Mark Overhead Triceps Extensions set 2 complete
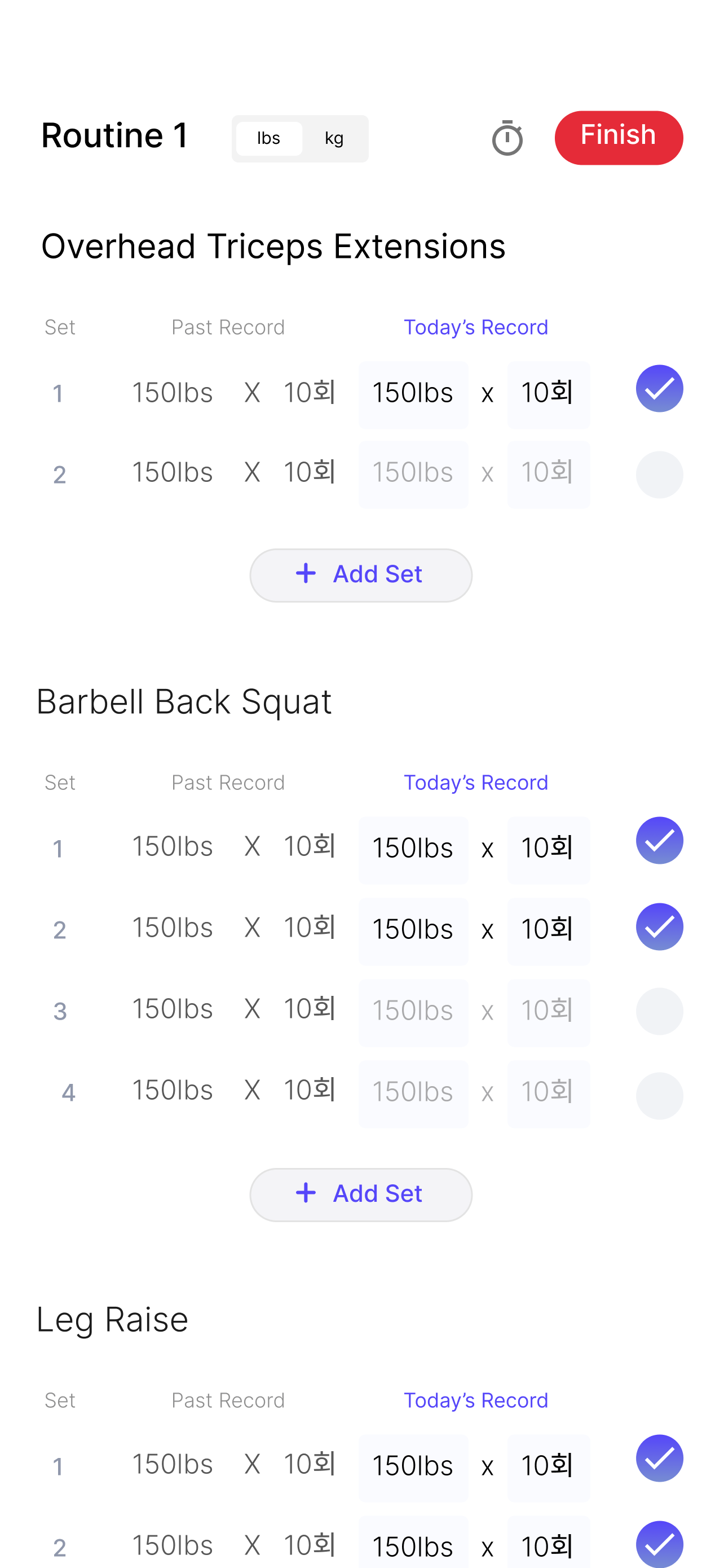The height and width of the screenshot is (1568, 724). point(659,475)
